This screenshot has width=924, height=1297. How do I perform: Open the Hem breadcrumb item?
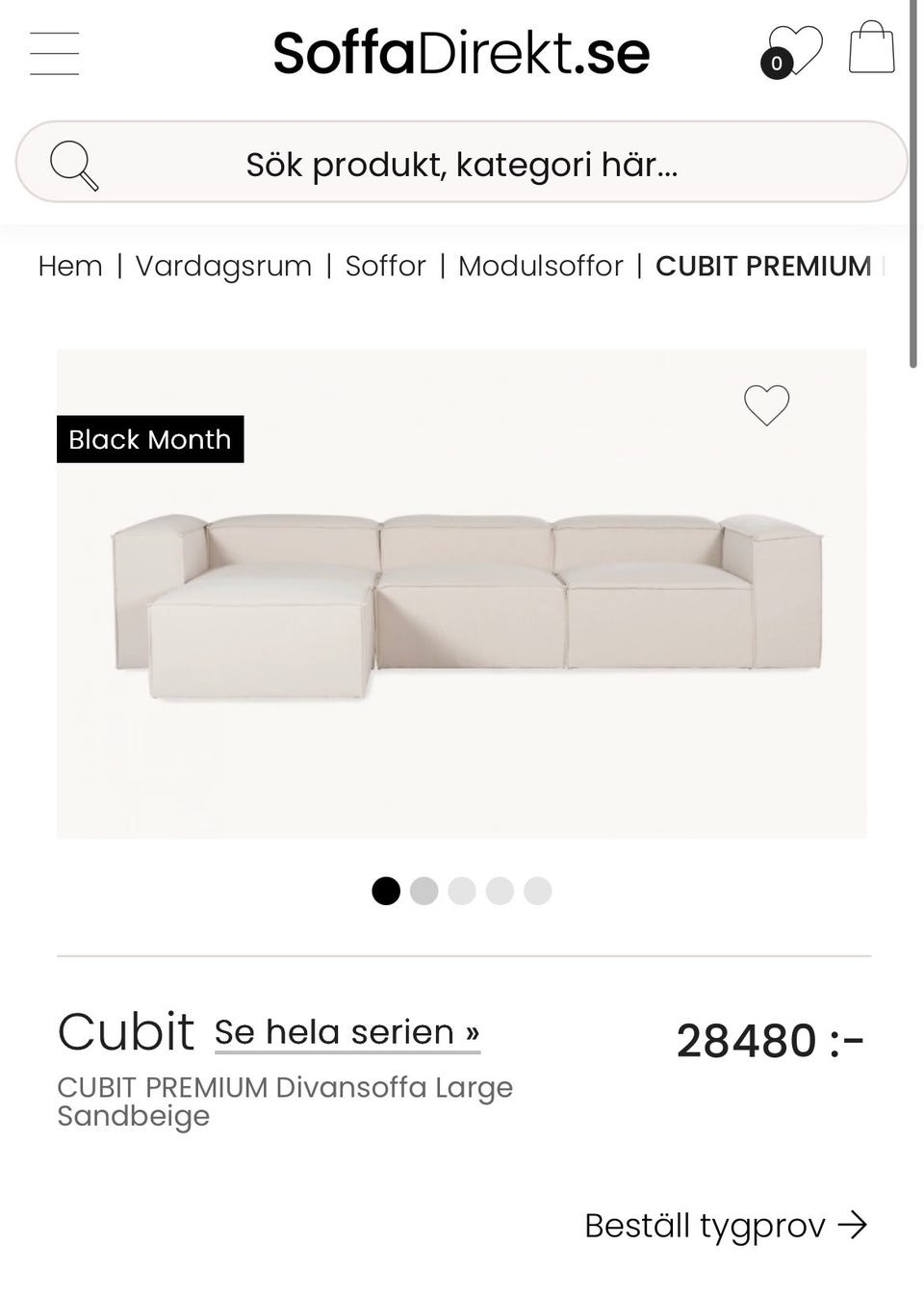[68, 266]
